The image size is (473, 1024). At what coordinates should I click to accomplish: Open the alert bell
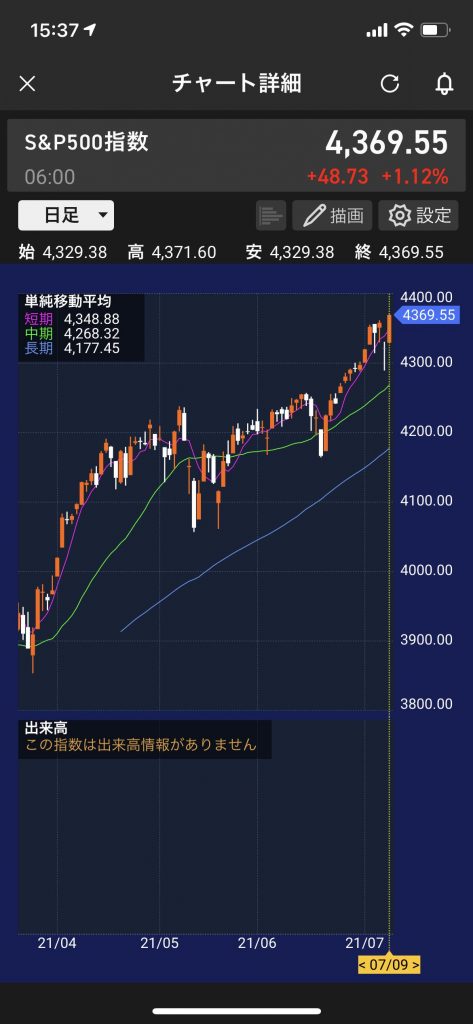pyautogui.click(x=444, y=84)
